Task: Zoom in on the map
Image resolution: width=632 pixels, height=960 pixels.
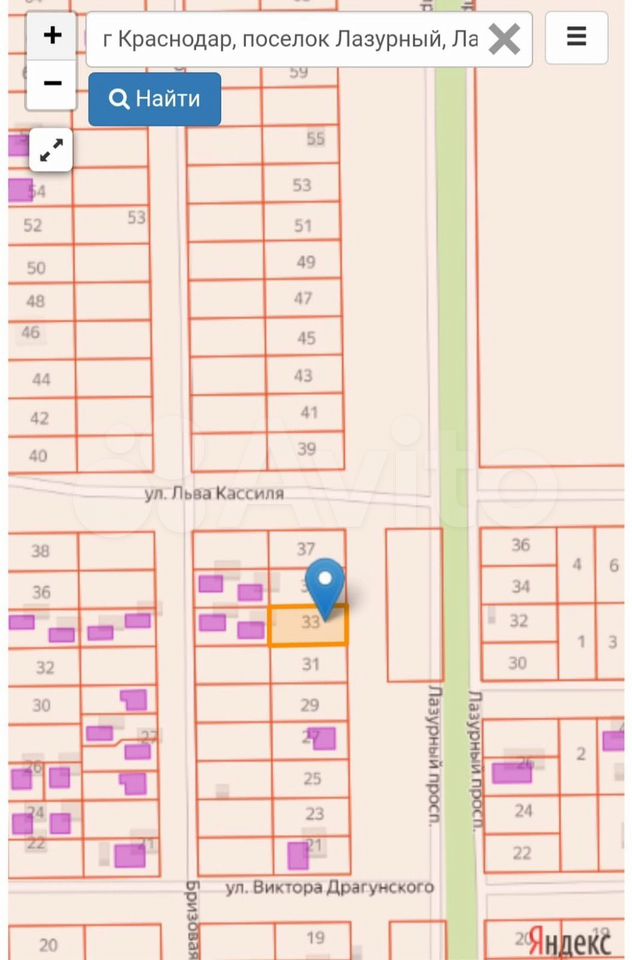Action: tap(52, 36)
